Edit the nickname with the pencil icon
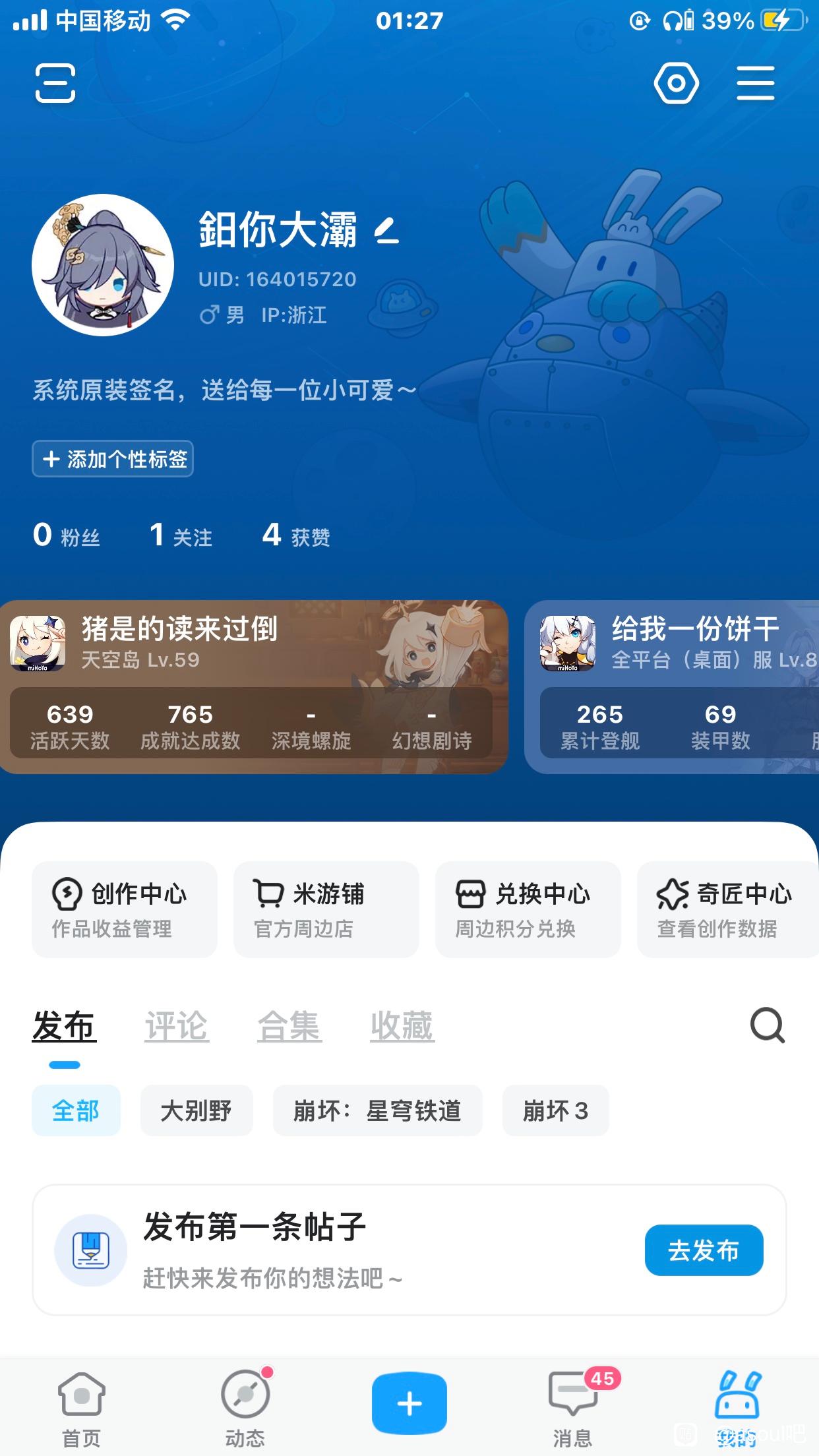Screen dimensions: 819x1456 387,230
